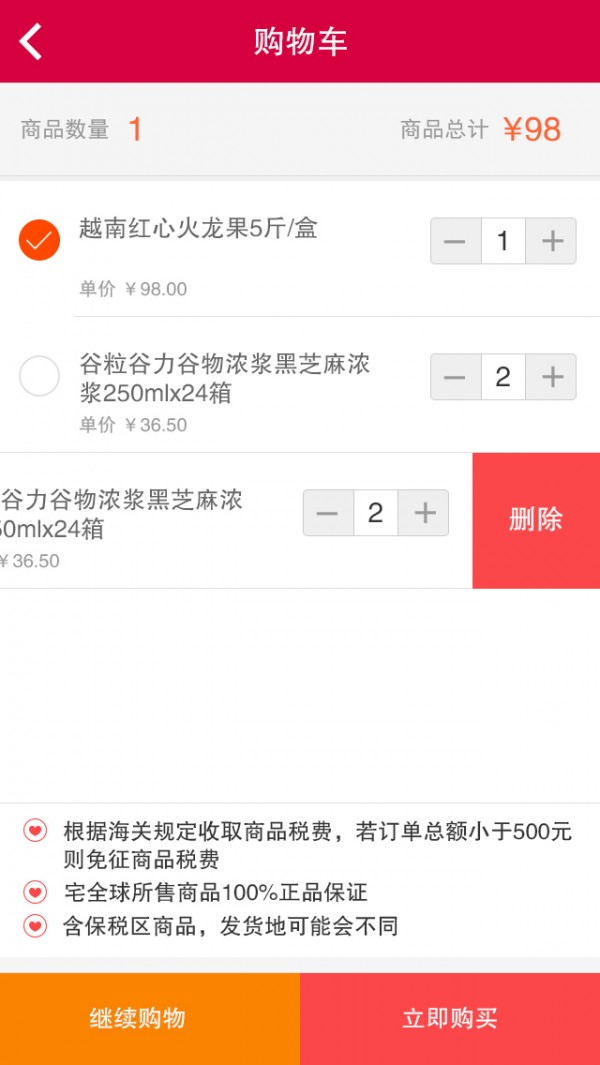The height and width of the screenshot is (1065, 600).
Task: Decrease quantity in the row showing 删除
Action: pyautogui.click(x=328, y=513)
